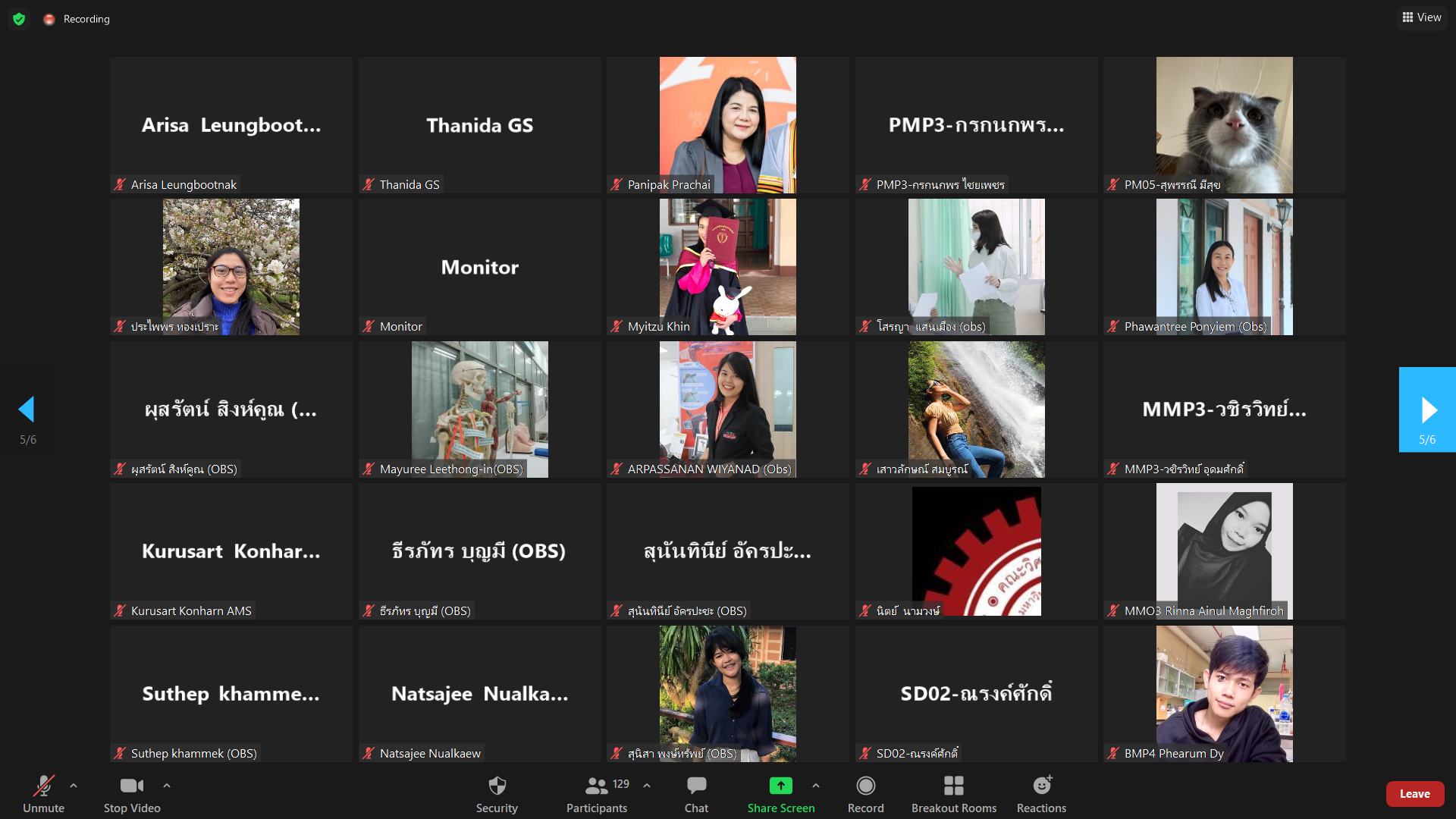Leave the meeting
Screen dimensions: 1456x819
[1414, 794]
